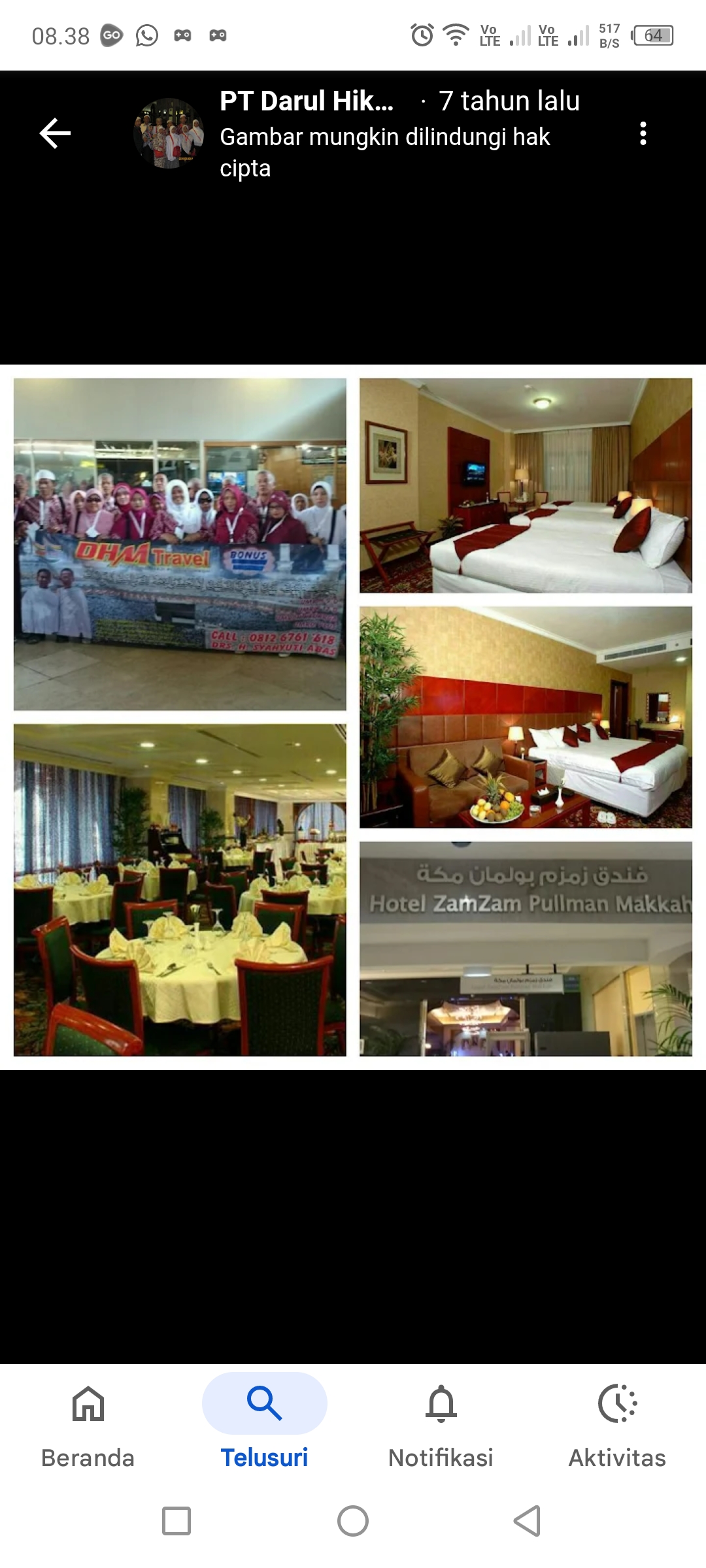This screenshot has height=1568, width=706.
Task: Open the three-dot overflow menu
Action: pos(643,133)
